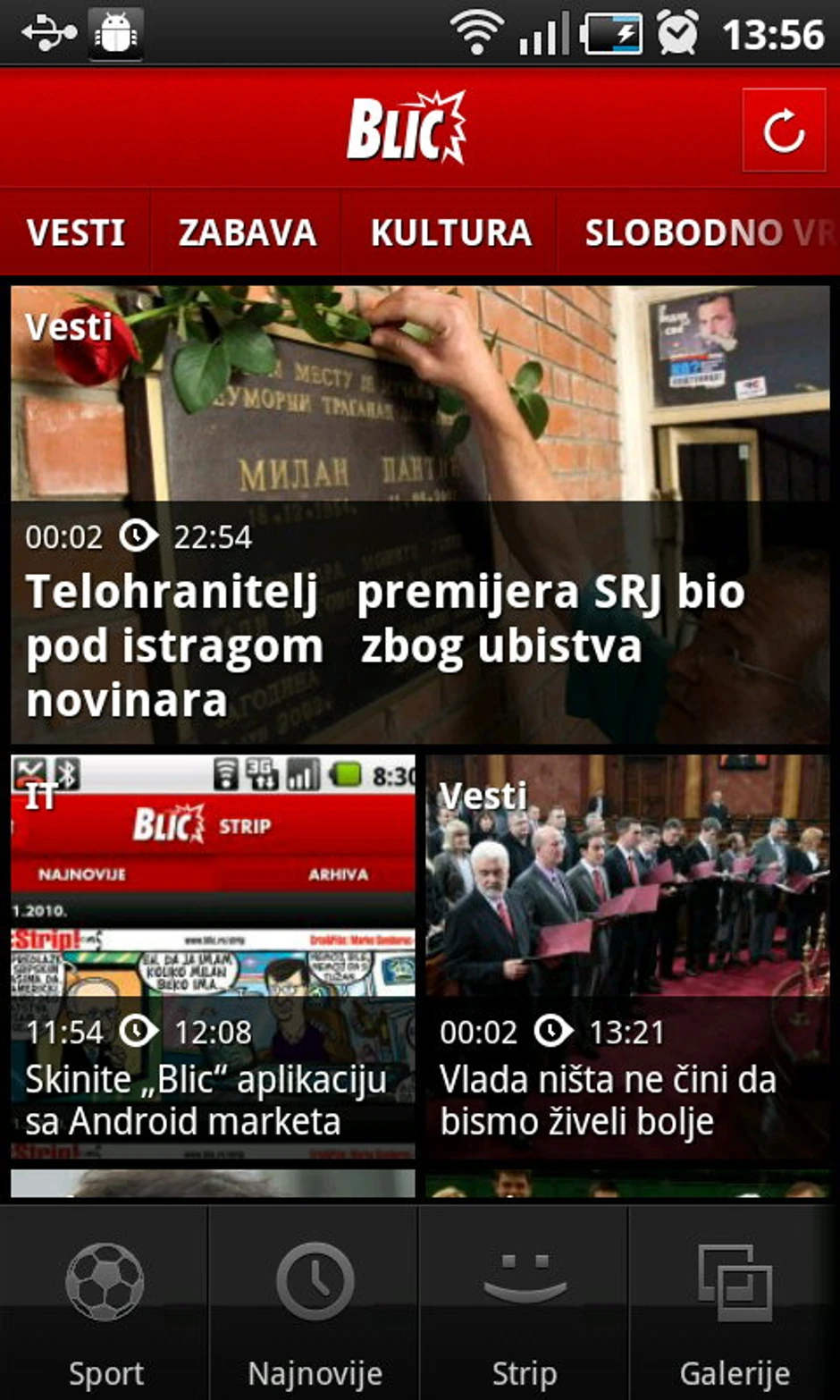This screenshot has width=840, height=1400.
Task: Switch to the ZABAVA tab
Action: click(x=247, y=232)
